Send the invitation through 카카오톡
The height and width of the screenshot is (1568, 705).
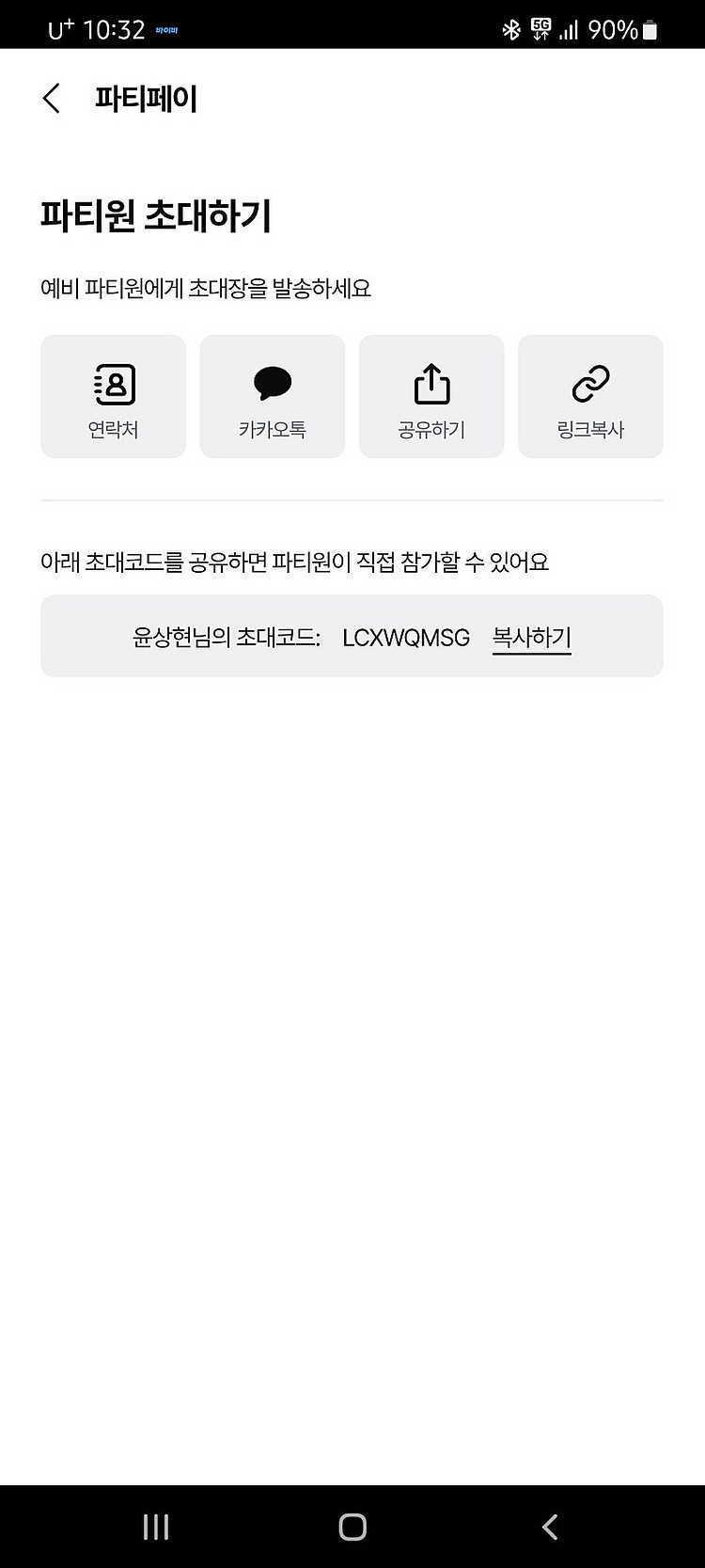point(273,396)
